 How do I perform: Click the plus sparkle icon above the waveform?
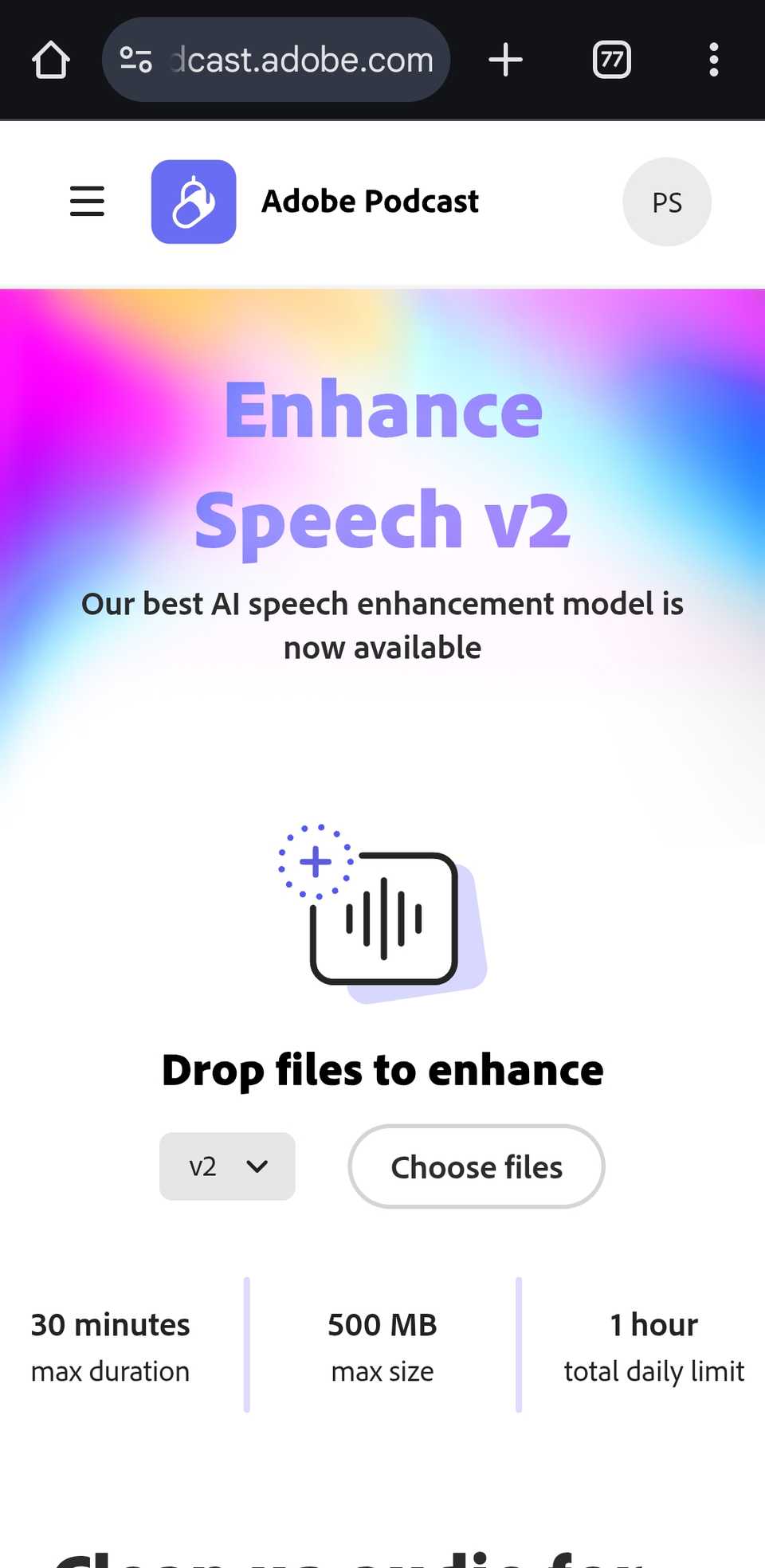tap(316, 860)
